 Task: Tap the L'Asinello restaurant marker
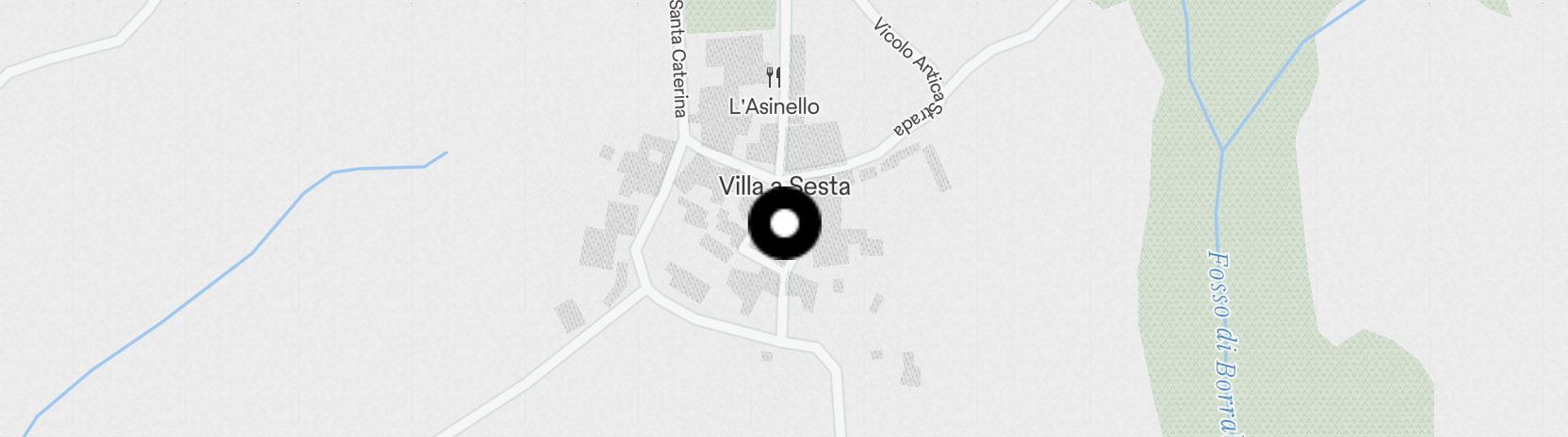(774, 77)
